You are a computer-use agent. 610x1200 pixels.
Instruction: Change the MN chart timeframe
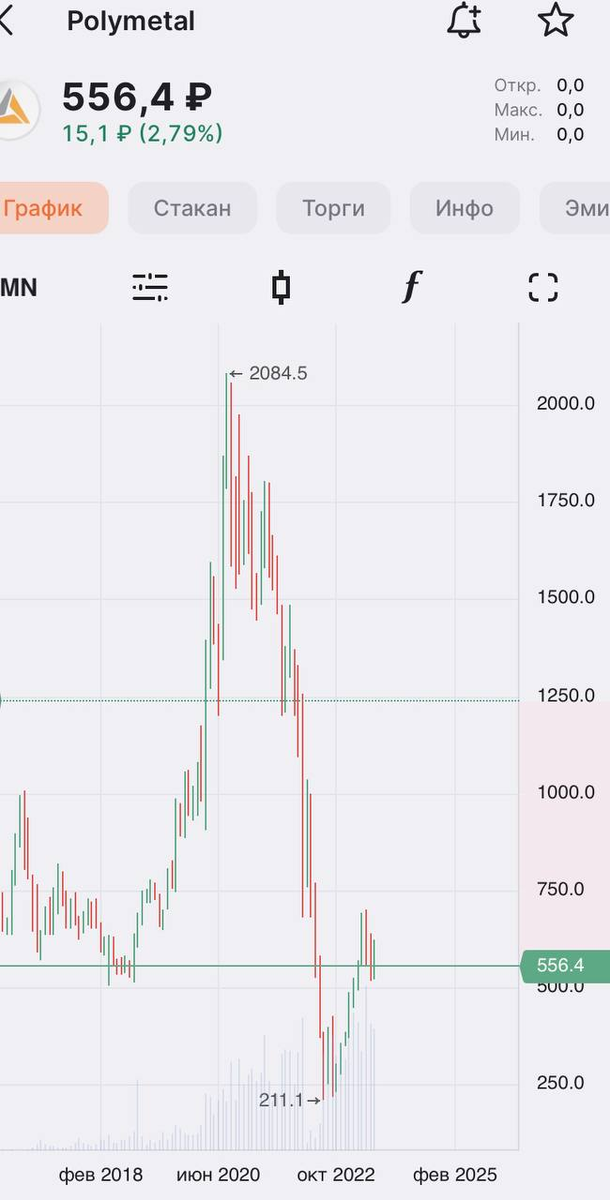(x=18, y=288)
